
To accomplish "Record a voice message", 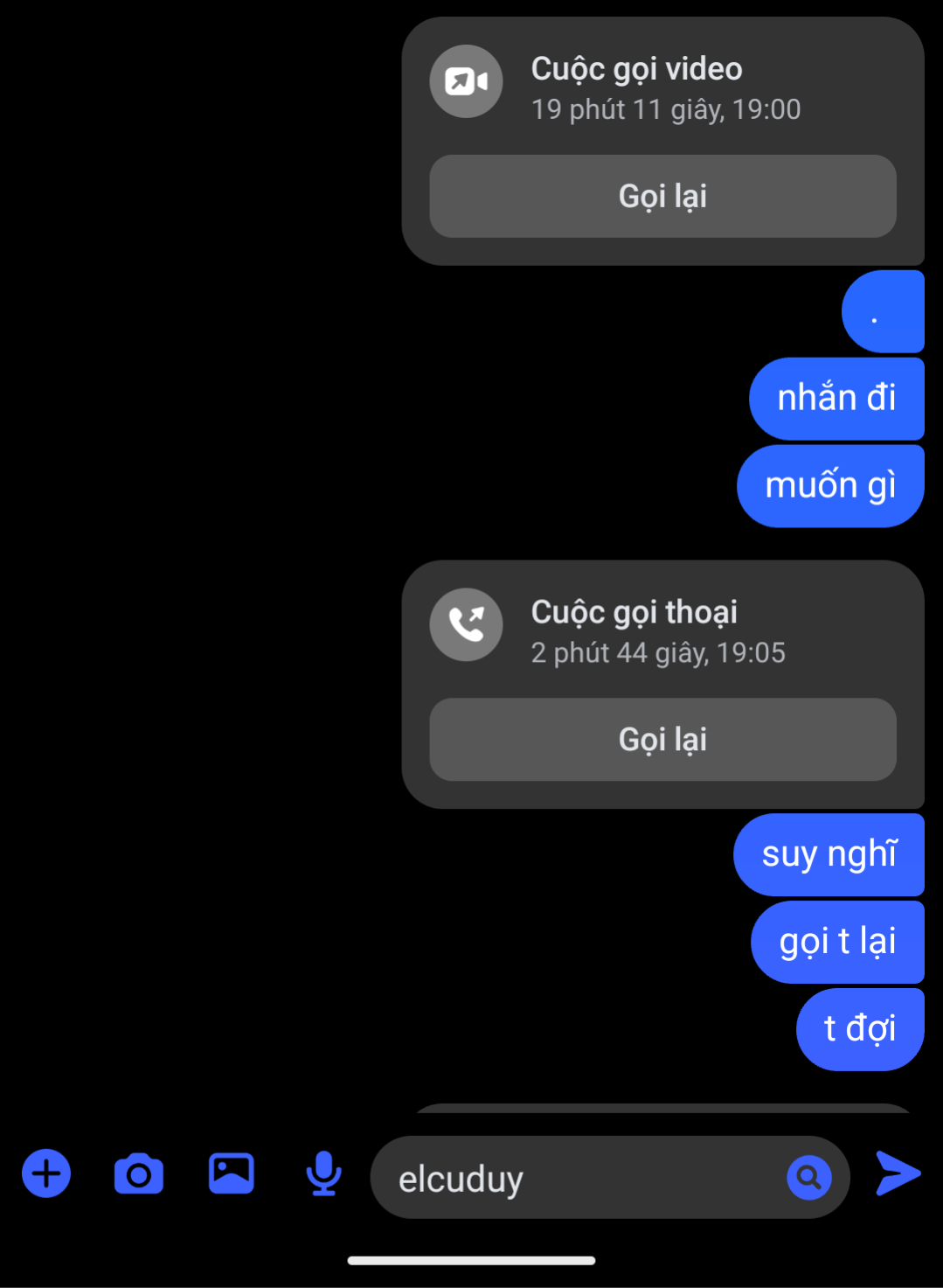I will point(323,1173).
